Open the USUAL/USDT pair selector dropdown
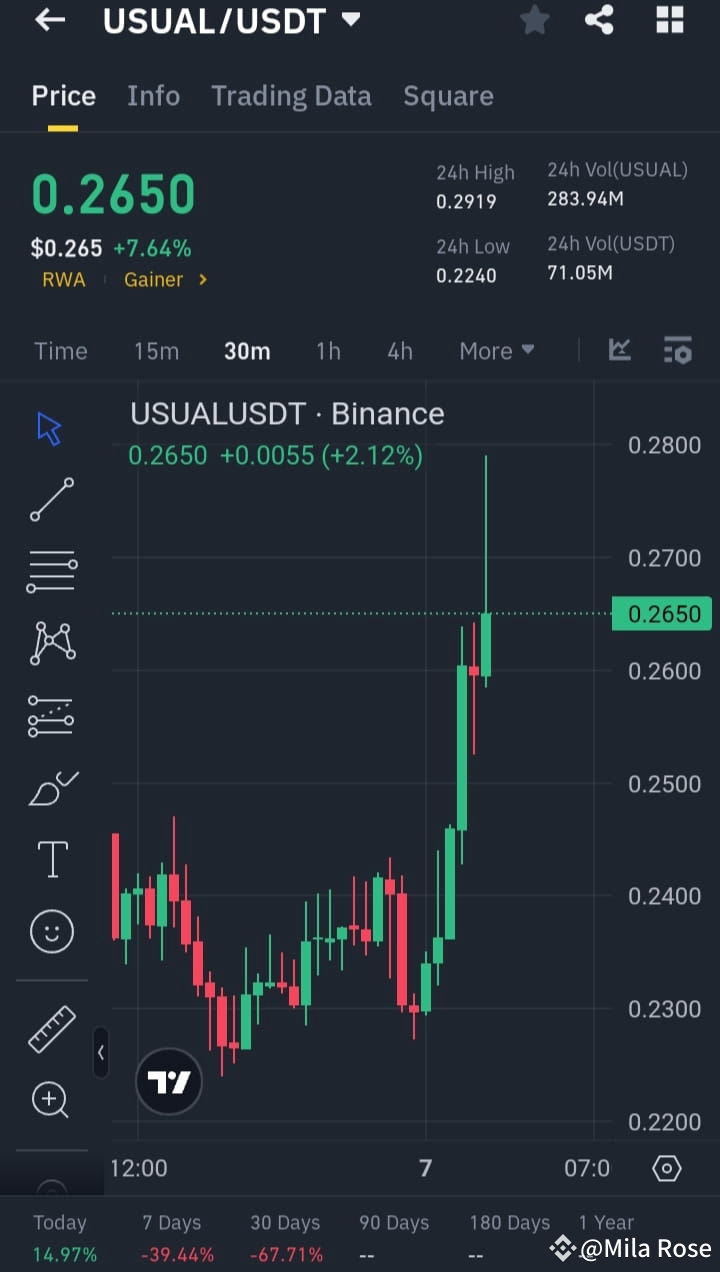The width and height of the screenshot is (720, 1272). [232, 20]
